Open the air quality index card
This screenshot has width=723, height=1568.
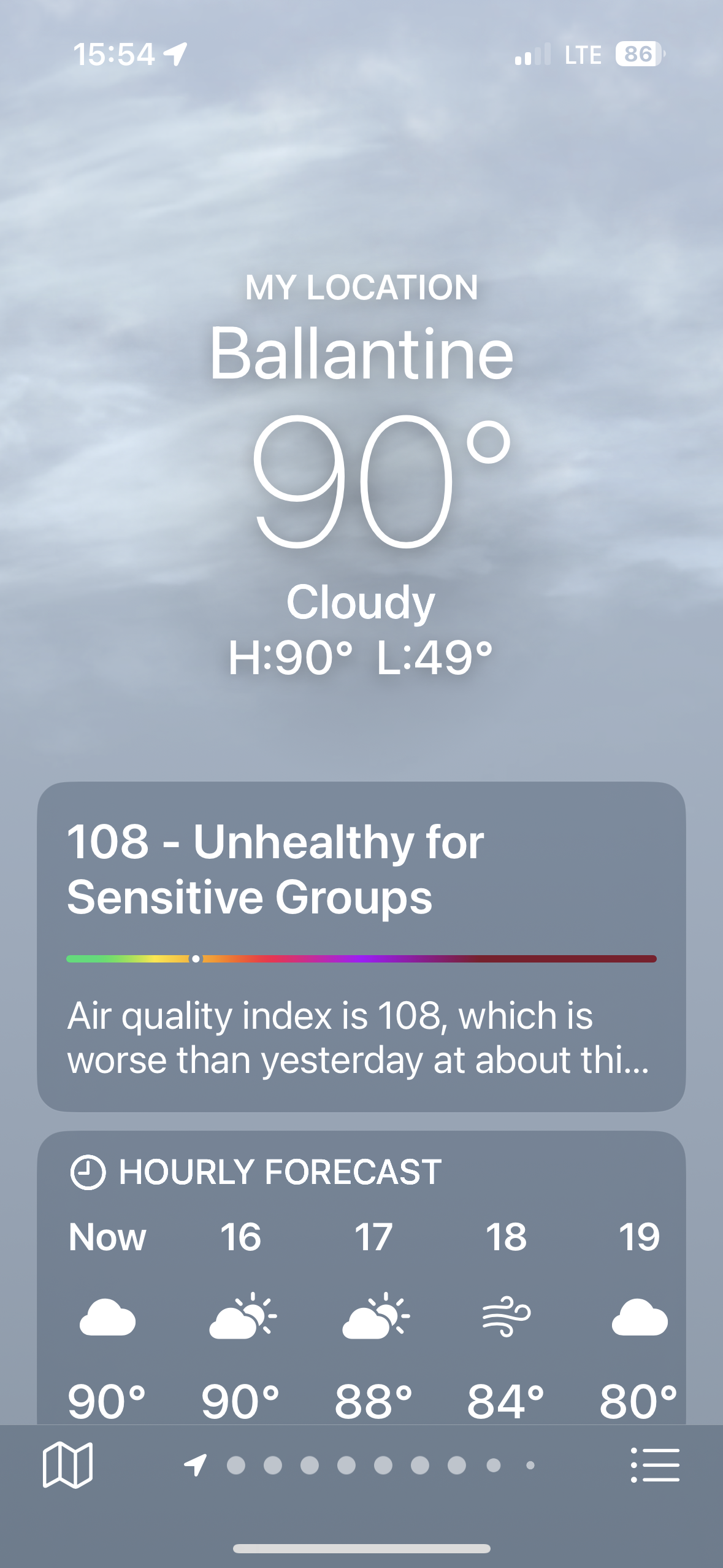[x=361, y=946]
